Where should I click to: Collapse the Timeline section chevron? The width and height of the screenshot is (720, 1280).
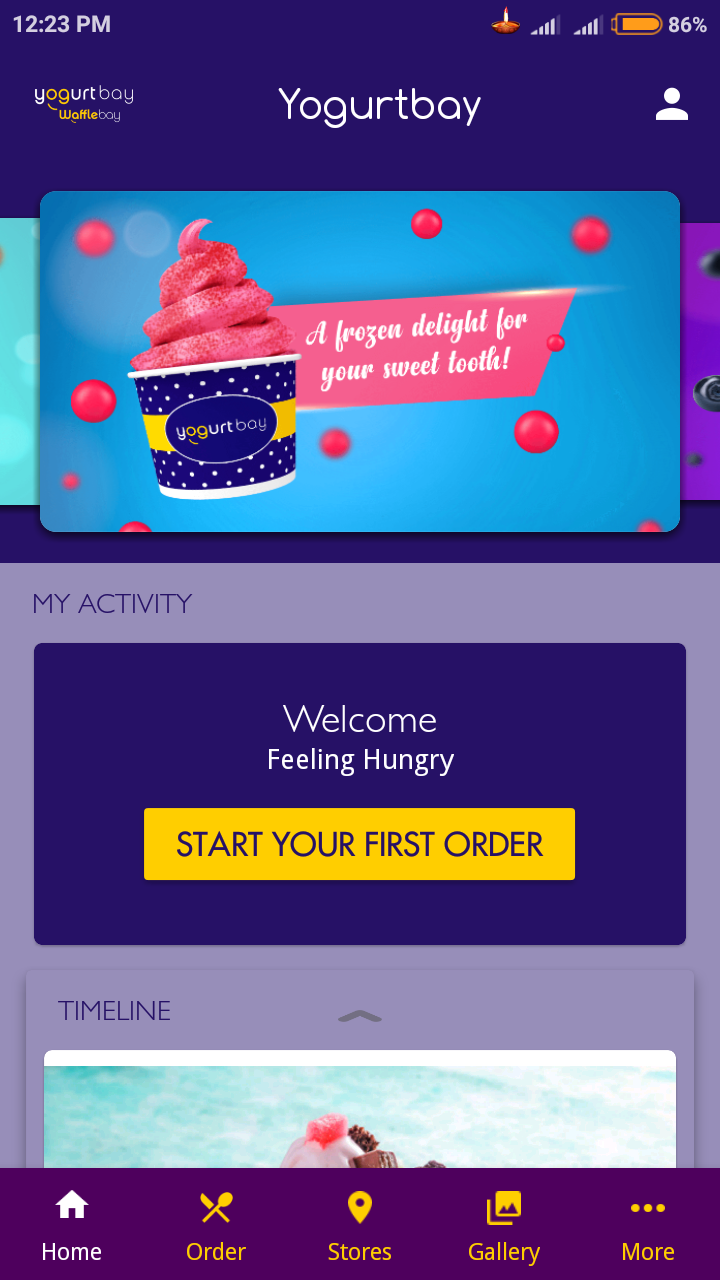360,1016
